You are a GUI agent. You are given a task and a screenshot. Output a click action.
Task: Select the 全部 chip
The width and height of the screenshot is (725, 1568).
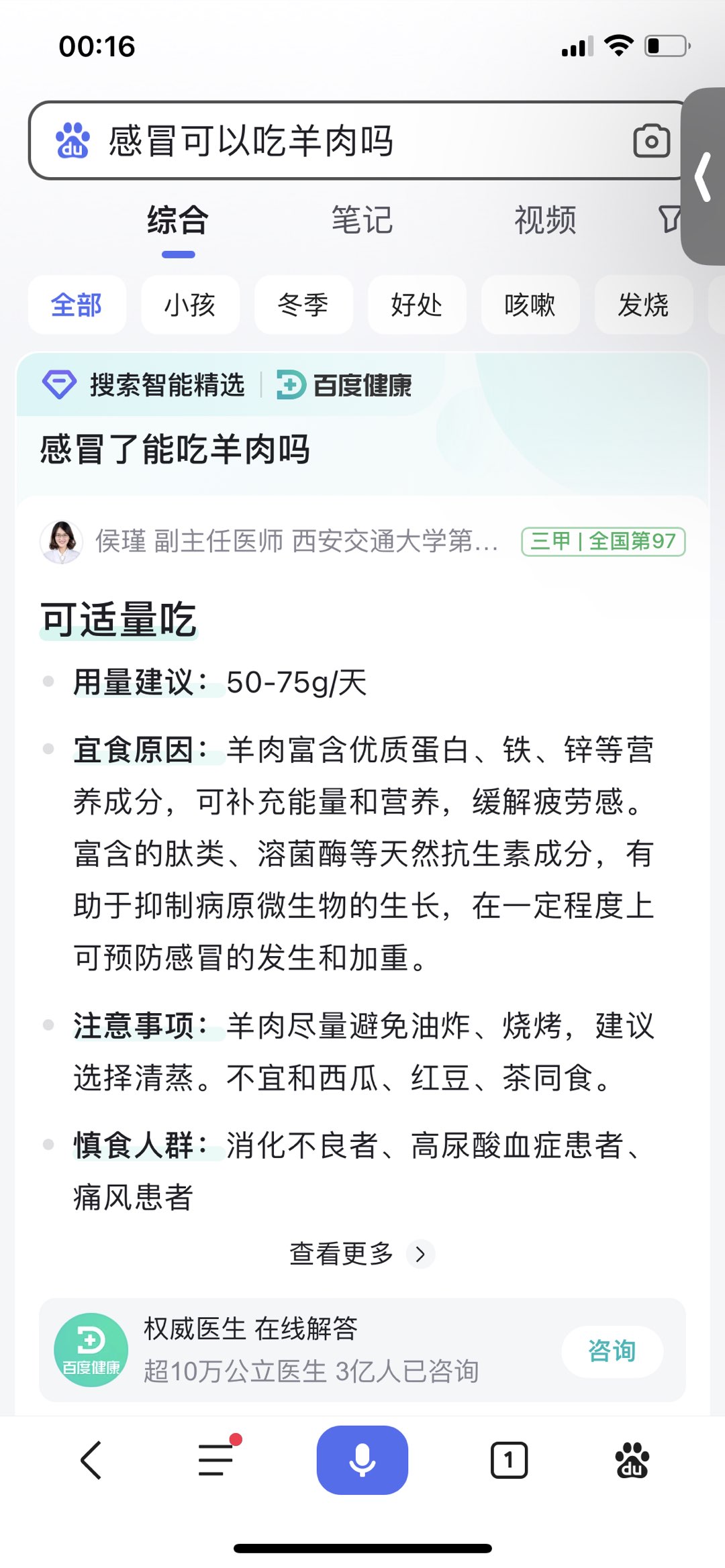77,305
